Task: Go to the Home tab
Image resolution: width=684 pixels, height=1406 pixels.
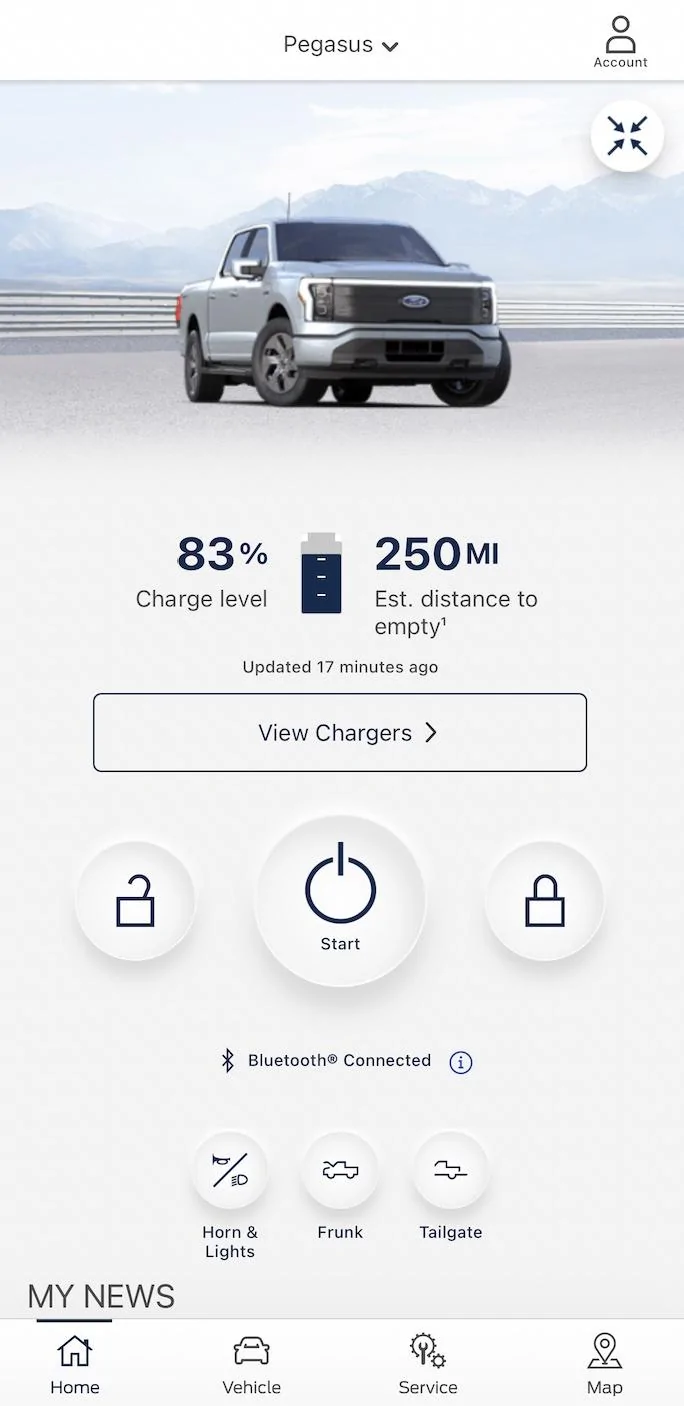Action: pos(75,1365)
